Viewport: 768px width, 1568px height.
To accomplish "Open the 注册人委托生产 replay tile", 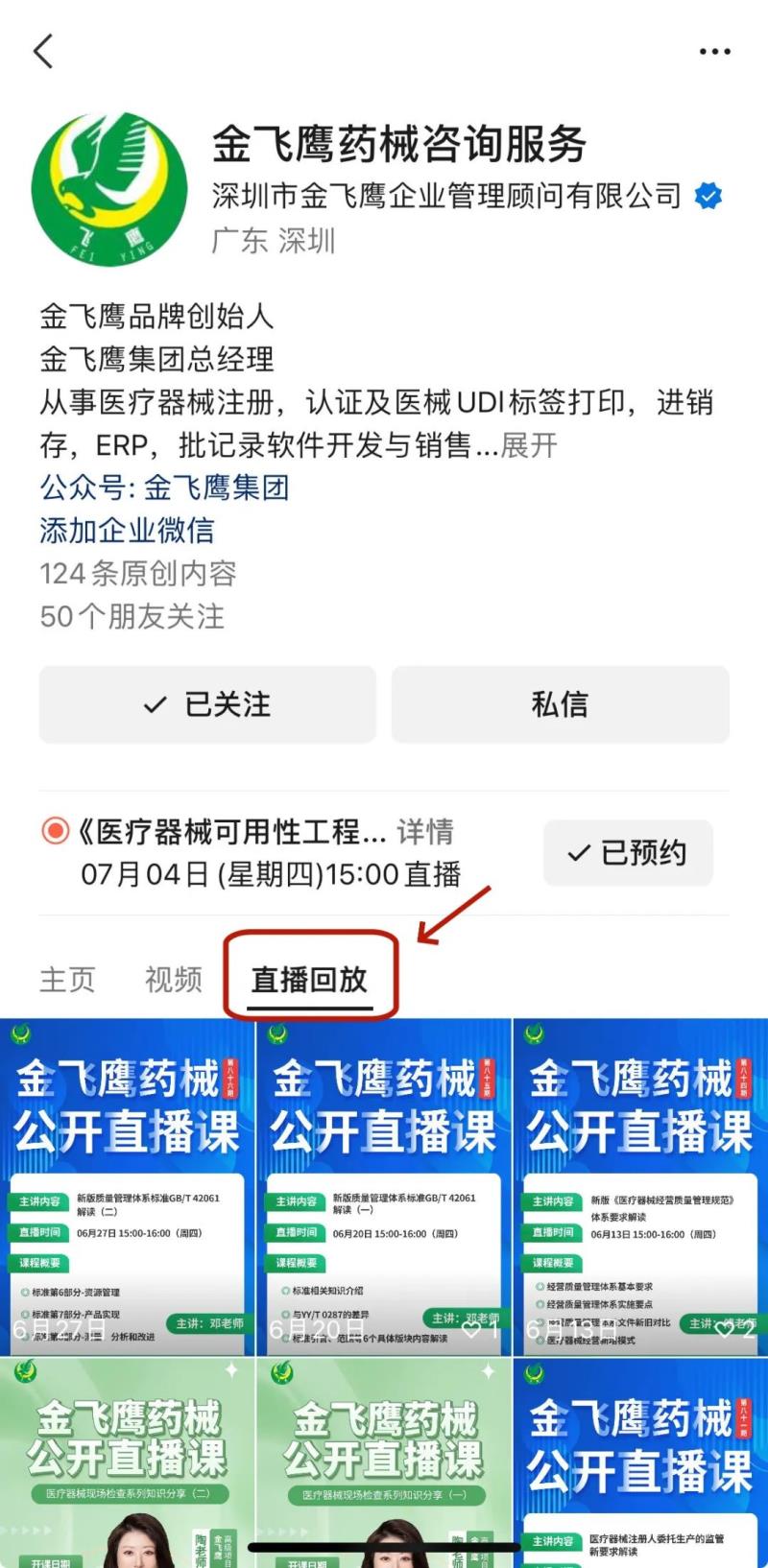I will click(x=640, y=1463).
